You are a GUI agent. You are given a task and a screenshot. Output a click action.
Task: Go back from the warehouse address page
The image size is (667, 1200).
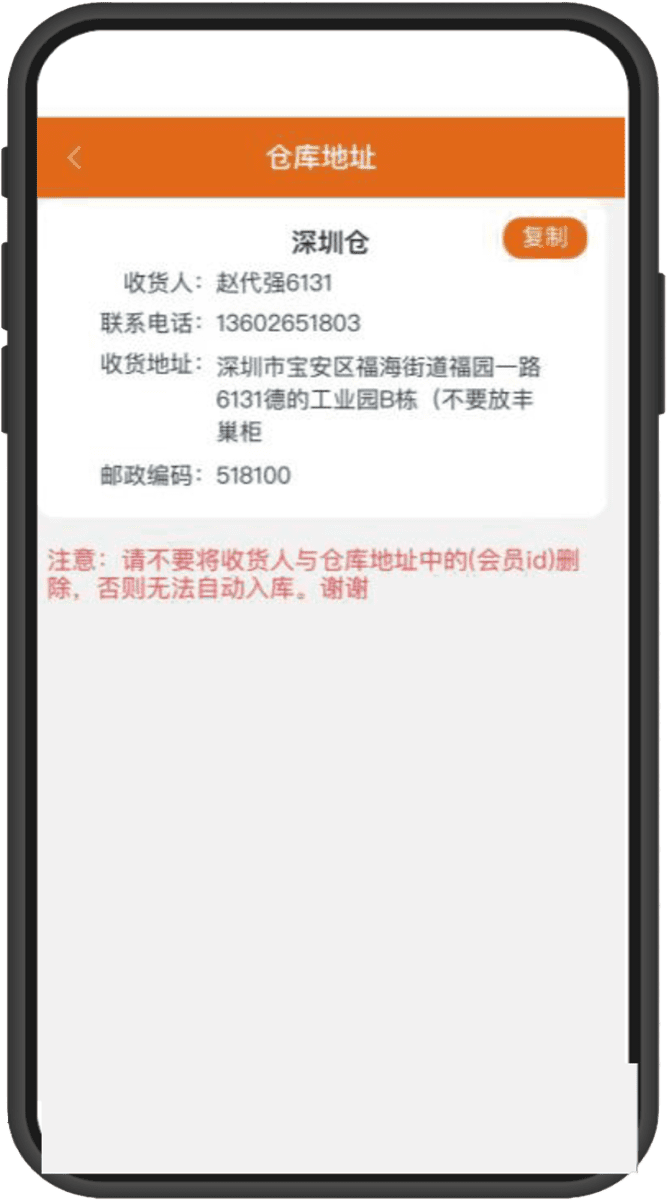click(x=75, y=158)
